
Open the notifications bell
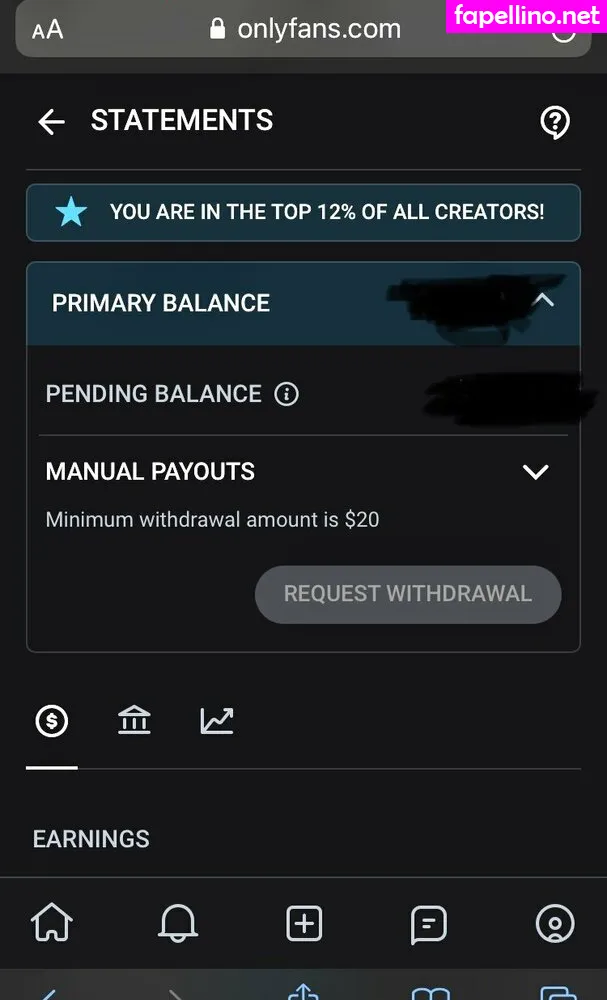pyautogui.click(x=178, y=924)
